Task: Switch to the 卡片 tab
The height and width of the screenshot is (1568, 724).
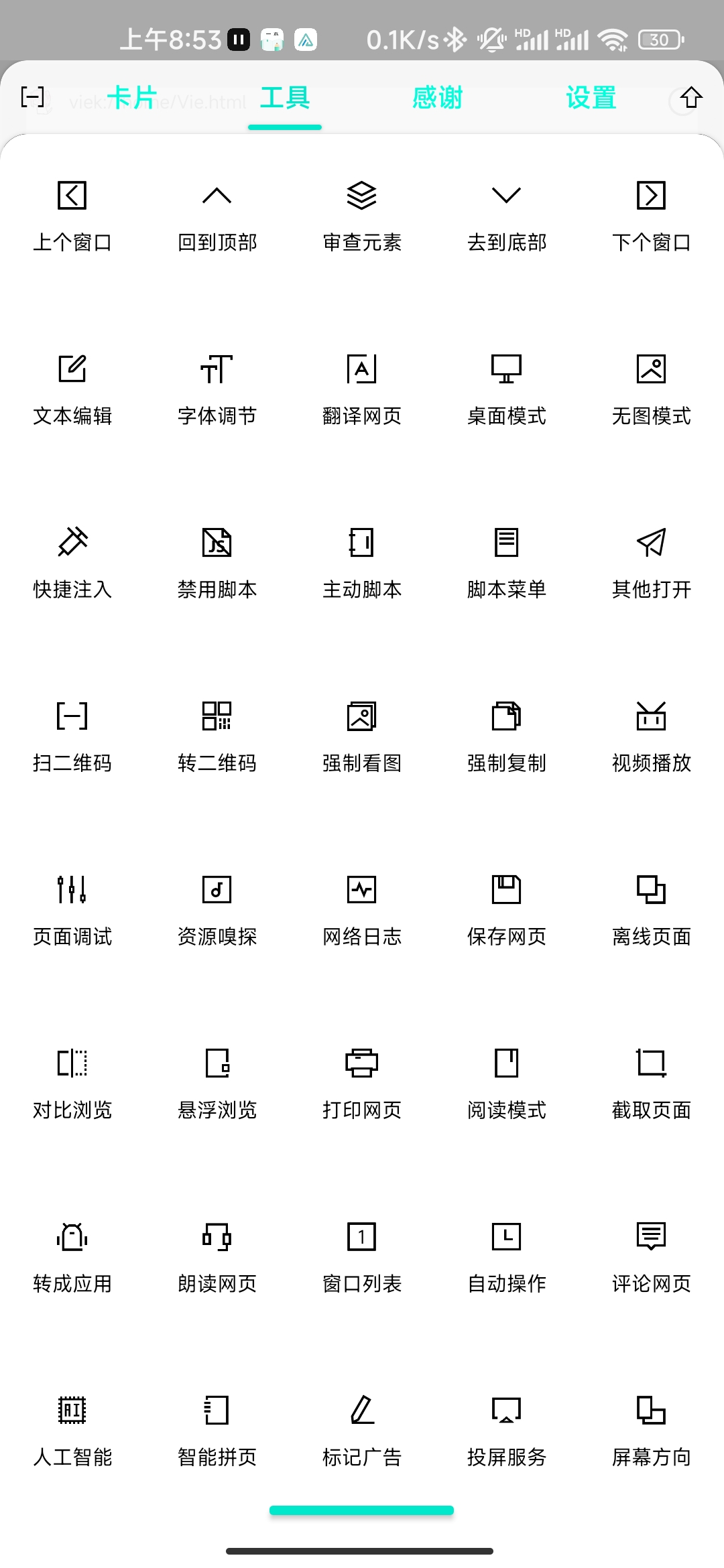Action: click(x=132, y=98)
